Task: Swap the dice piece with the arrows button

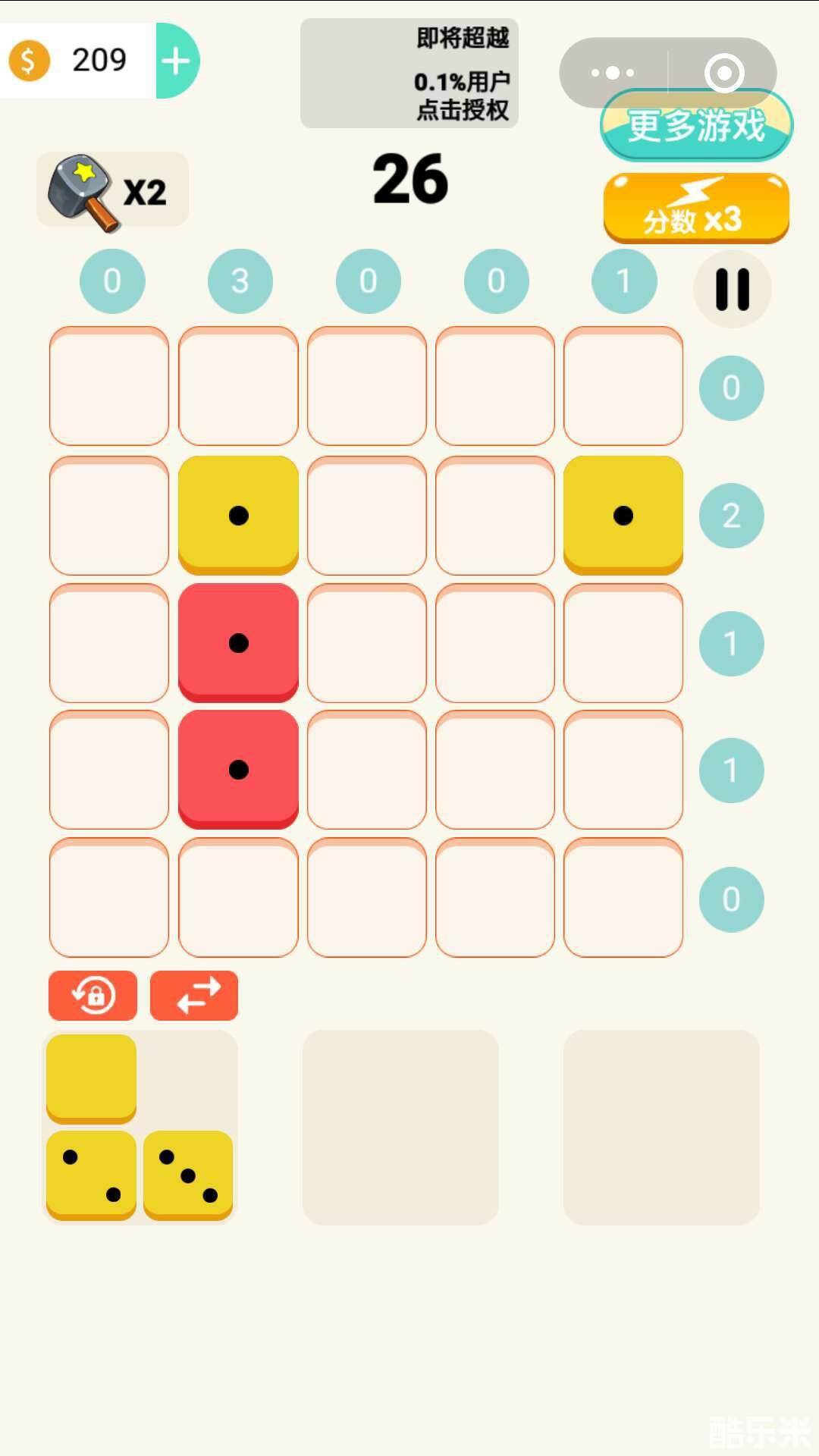Action: (x=194, y=995)
